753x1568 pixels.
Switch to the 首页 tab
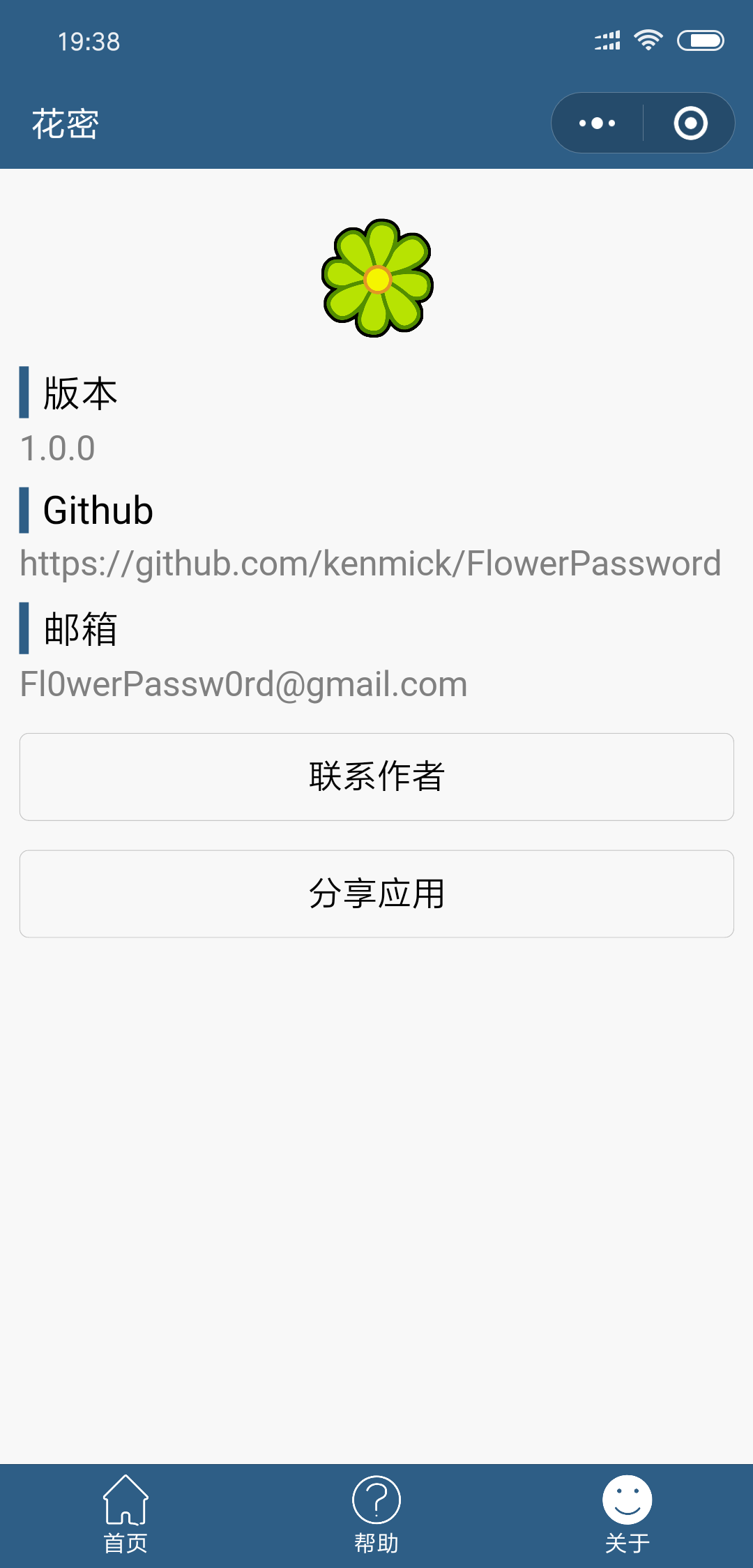(x=125, y=1515)
